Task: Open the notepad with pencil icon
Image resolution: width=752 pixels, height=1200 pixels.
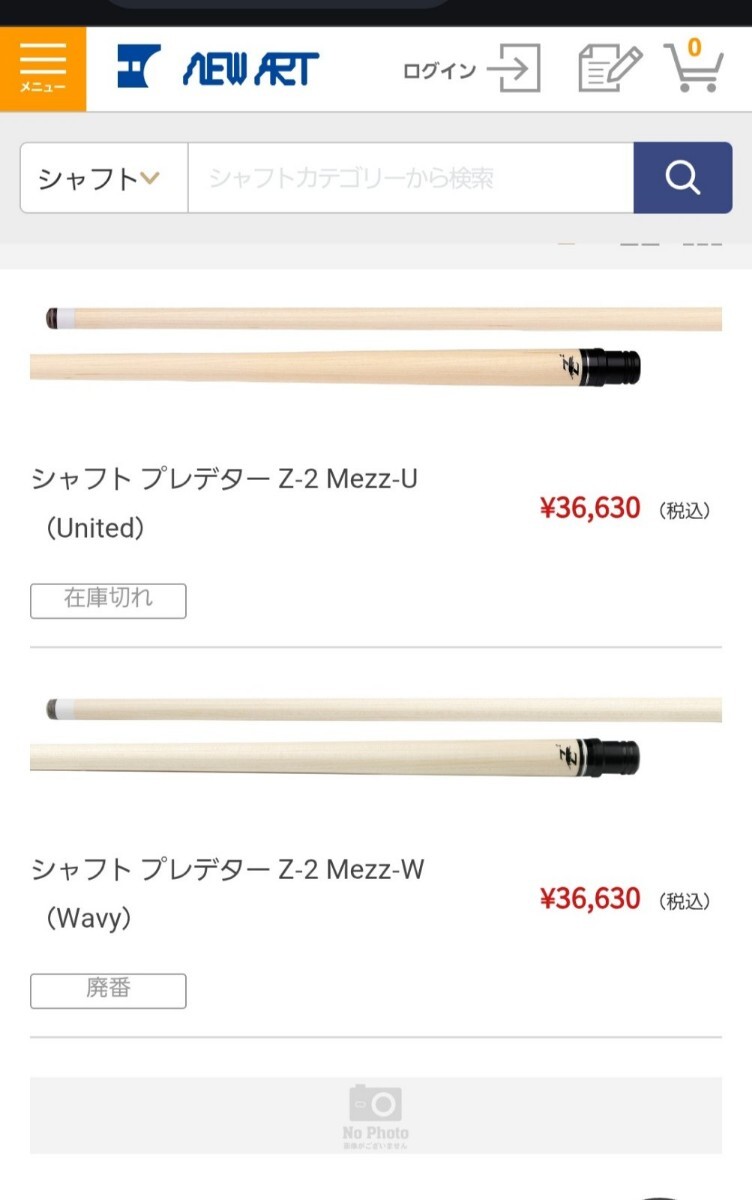Action: (x=609, y=68)
